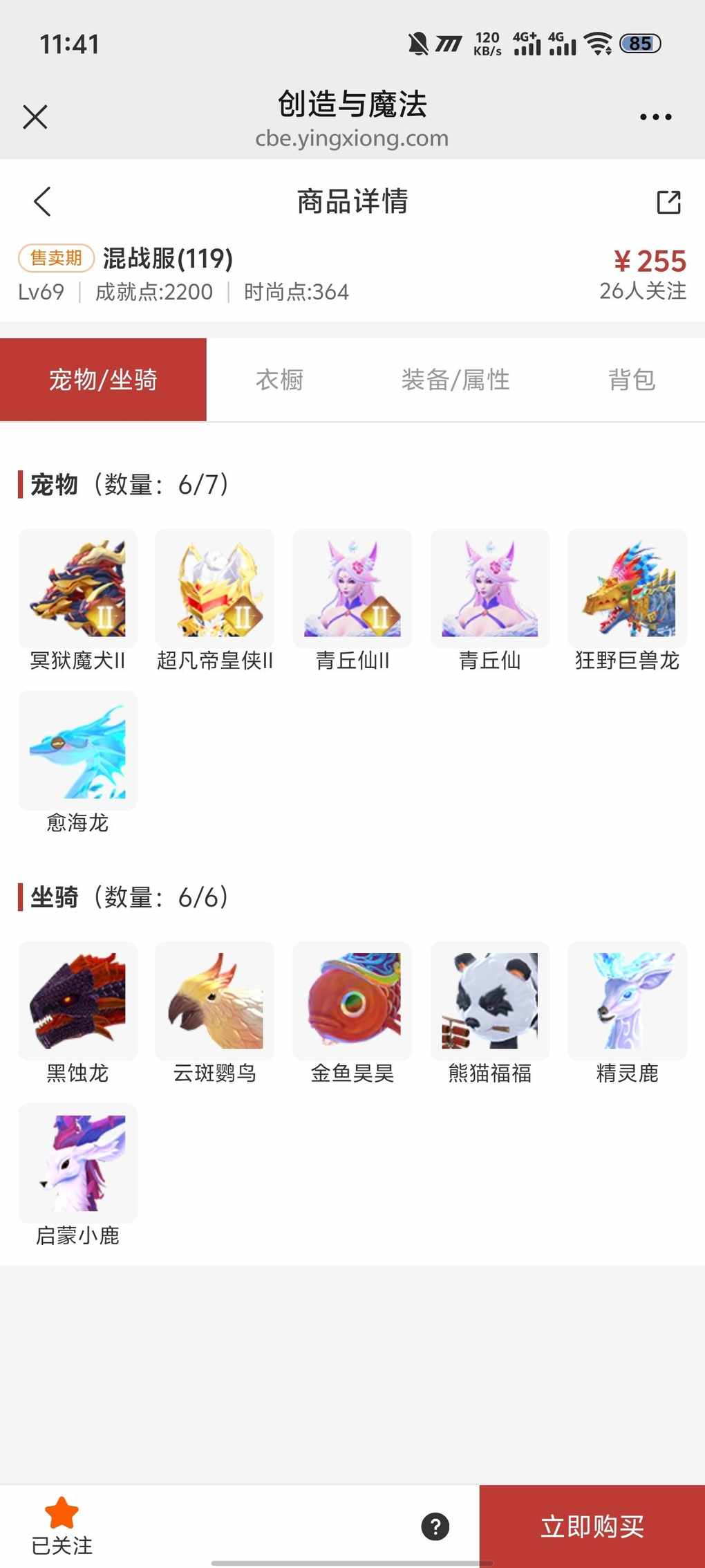The image size is (705, 1568).
Task: Switch to the 装备/属性 tab
Action: pyautogui.click(x=455, y=380)
